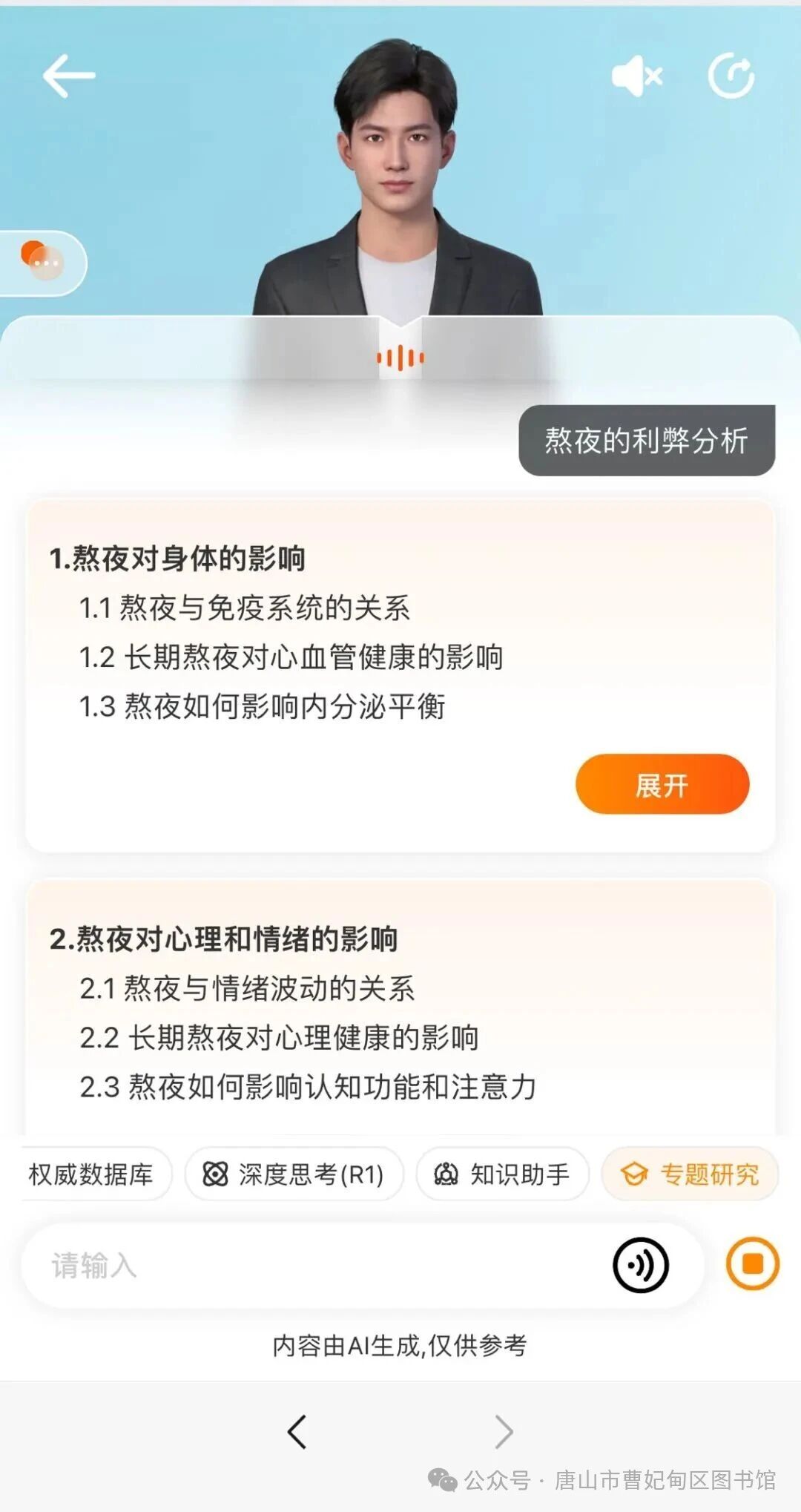This screenshot has width=801, height=1512.
Task: Open section 2.3 about 认知功能和注意力
Action: click(x=308, y=1088)
